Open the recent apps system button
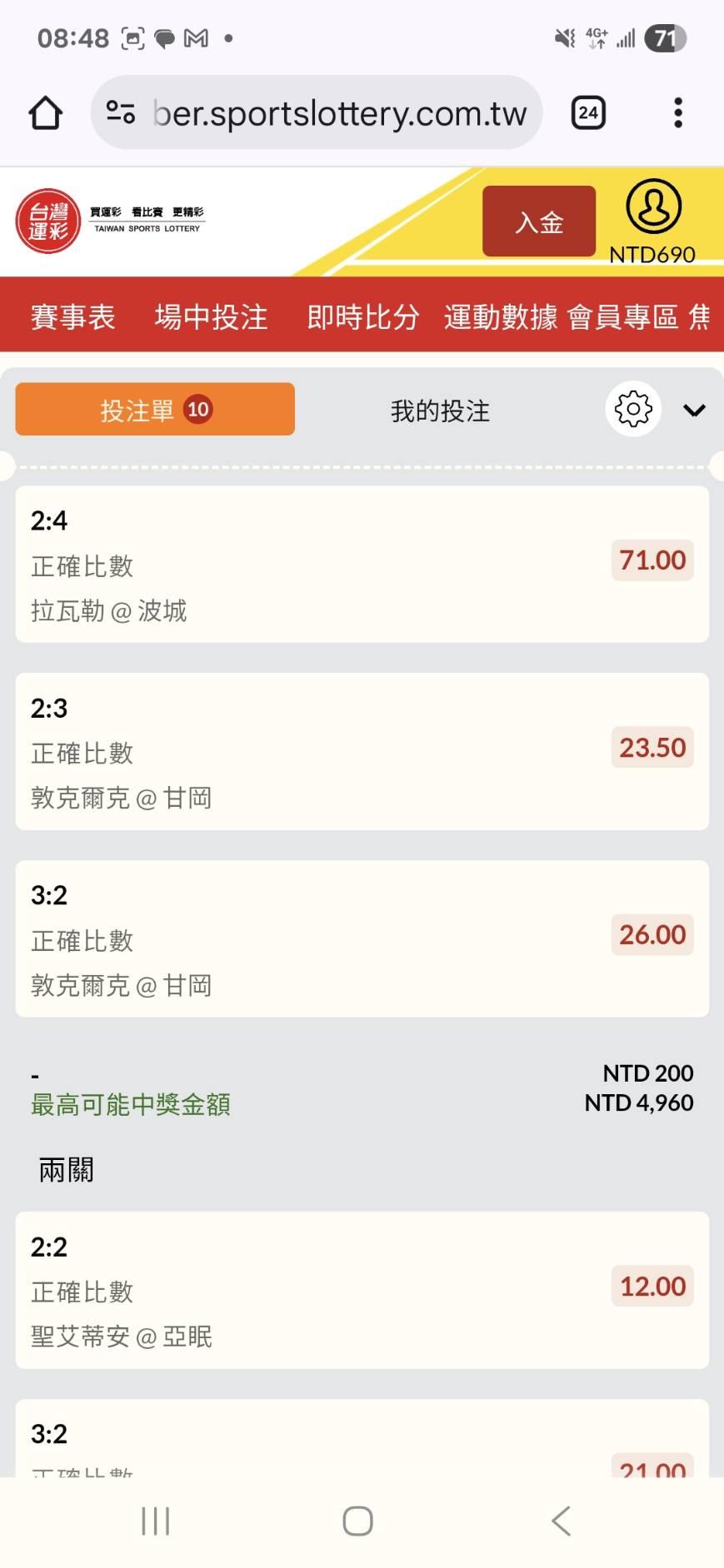The image size is (724, 1568). (x=156, y=1521)
